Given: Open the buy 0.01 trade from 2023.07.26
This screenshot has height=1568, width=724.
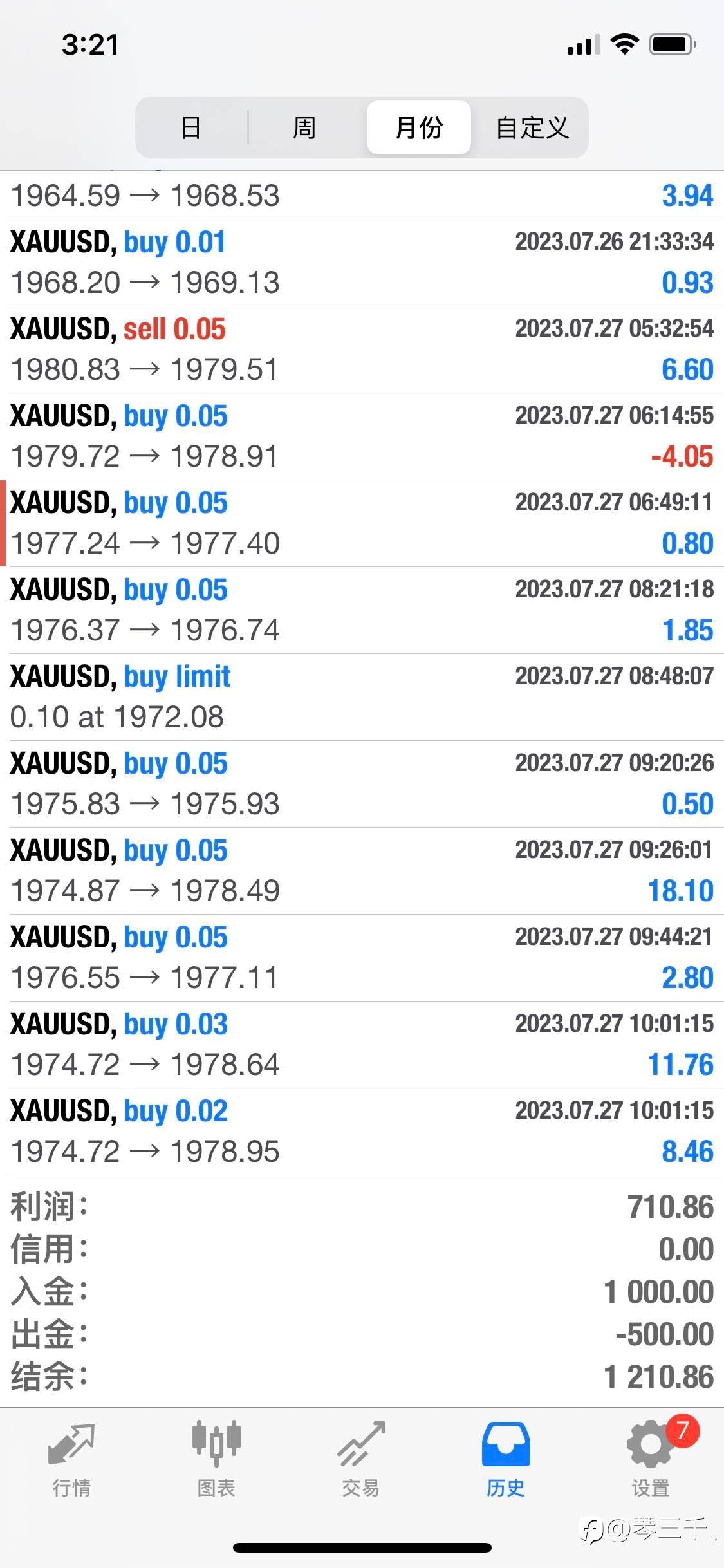Looking at the screenshot, I should (362, 263).
